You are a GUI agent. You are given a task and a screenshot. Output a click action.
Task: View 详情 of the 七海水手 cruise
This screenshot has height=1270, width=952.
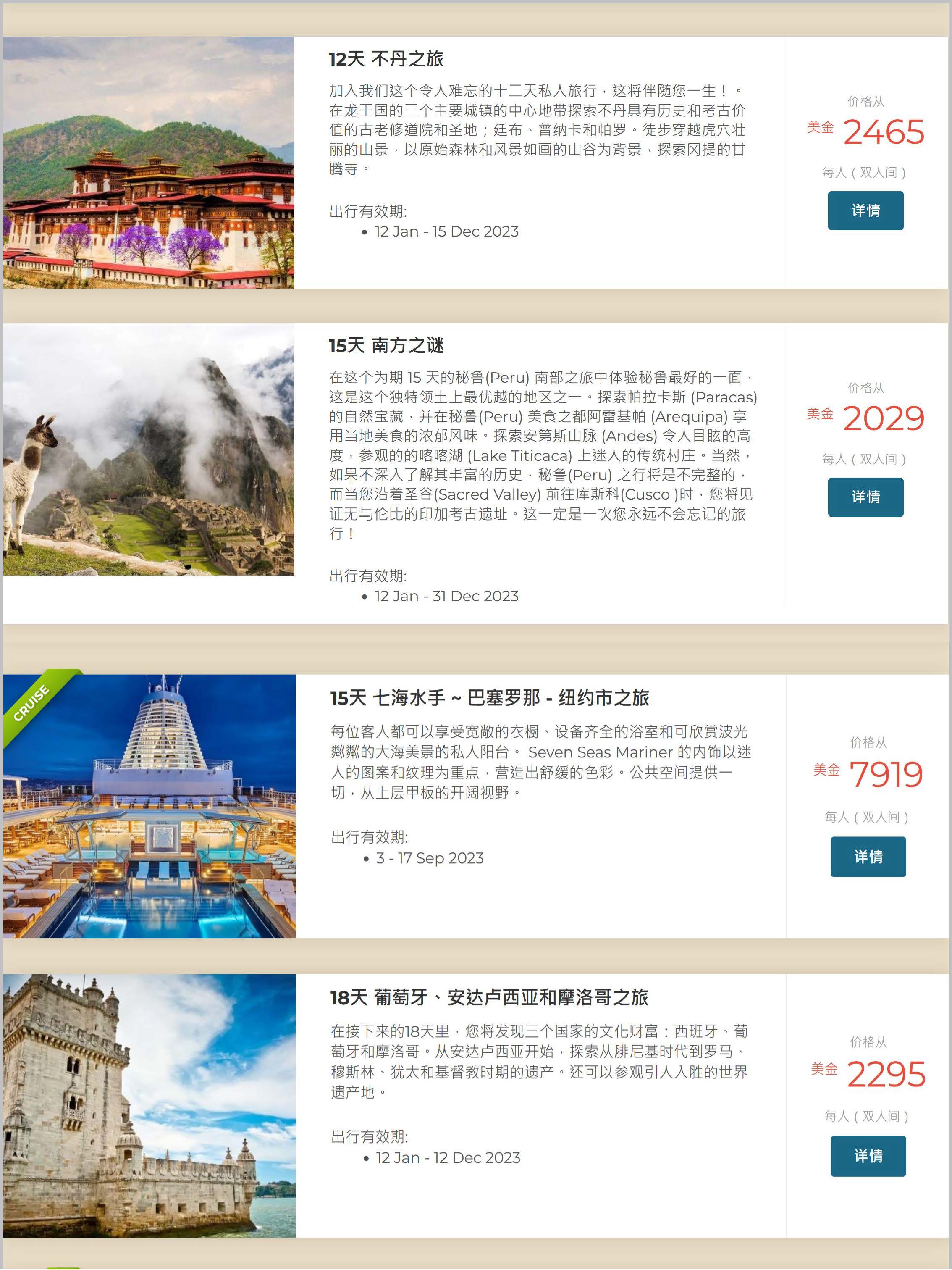point(868,857)
